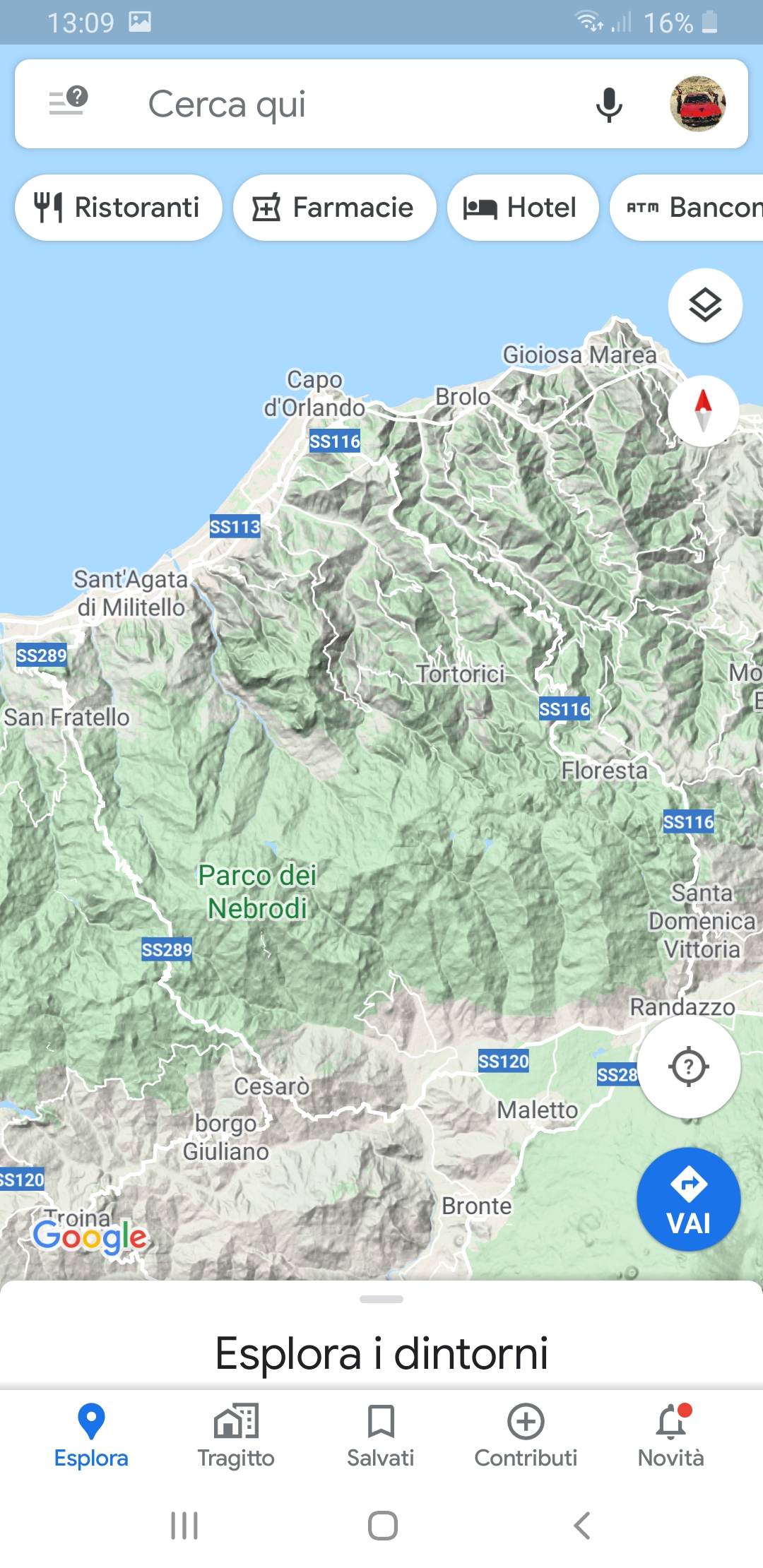Open the map layers button
The height and width of the screenshot is (1568, 763).
705,305
